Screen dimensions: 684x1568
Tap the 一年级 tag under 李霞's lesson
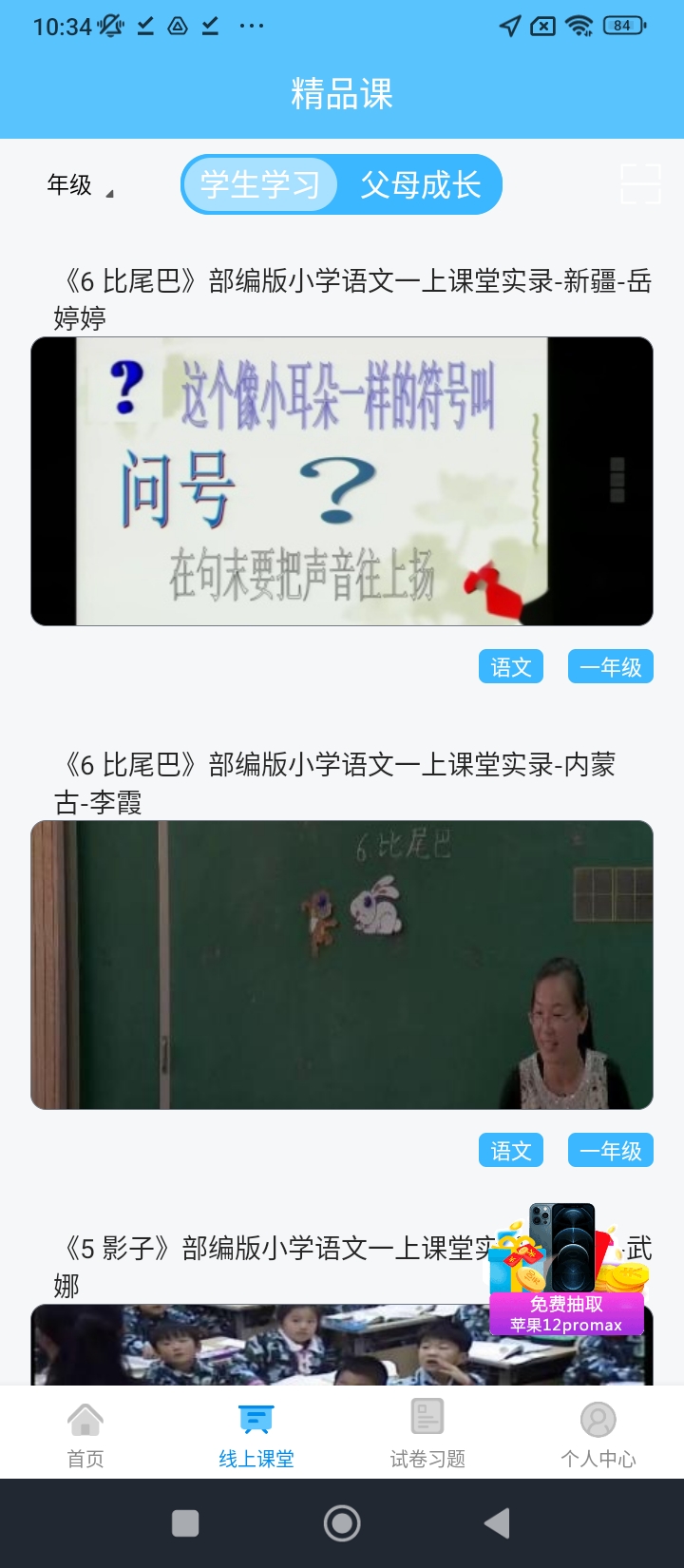(610, 1151)
